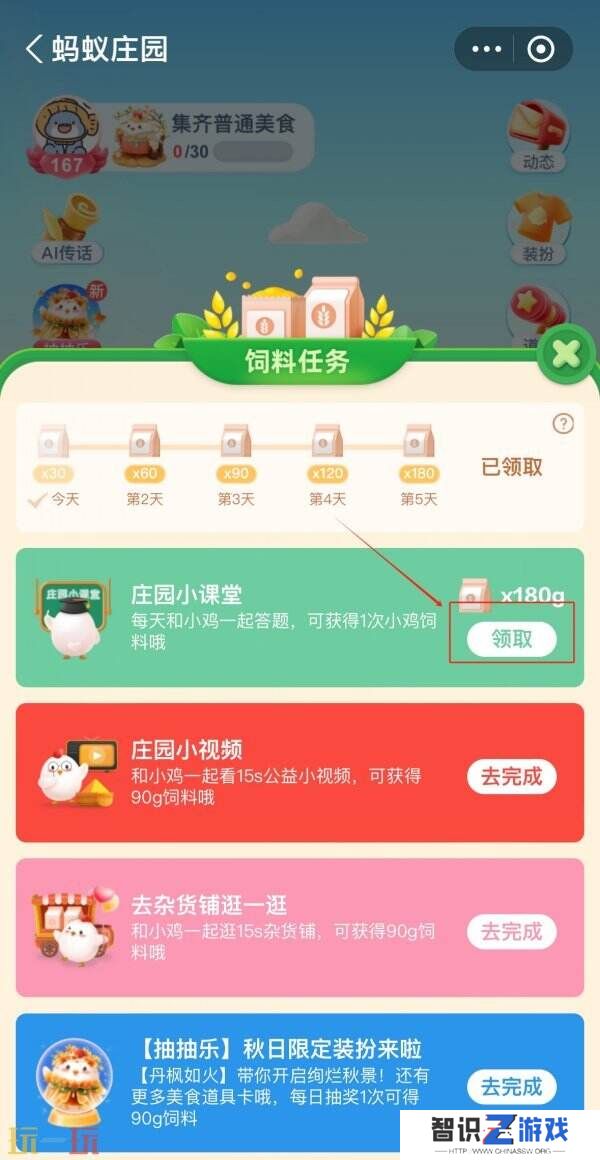
Task: Open 动态 from the side icons
Action: tap(538, 137)
